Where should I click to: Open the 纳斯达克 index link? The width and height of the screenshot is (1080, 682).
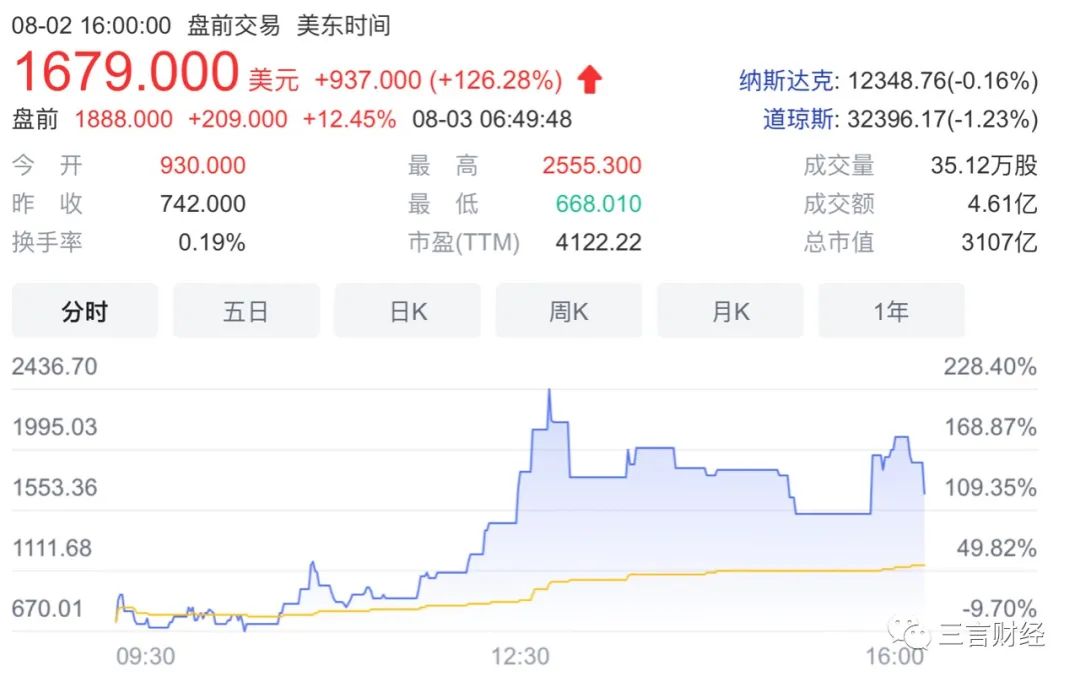789,81
